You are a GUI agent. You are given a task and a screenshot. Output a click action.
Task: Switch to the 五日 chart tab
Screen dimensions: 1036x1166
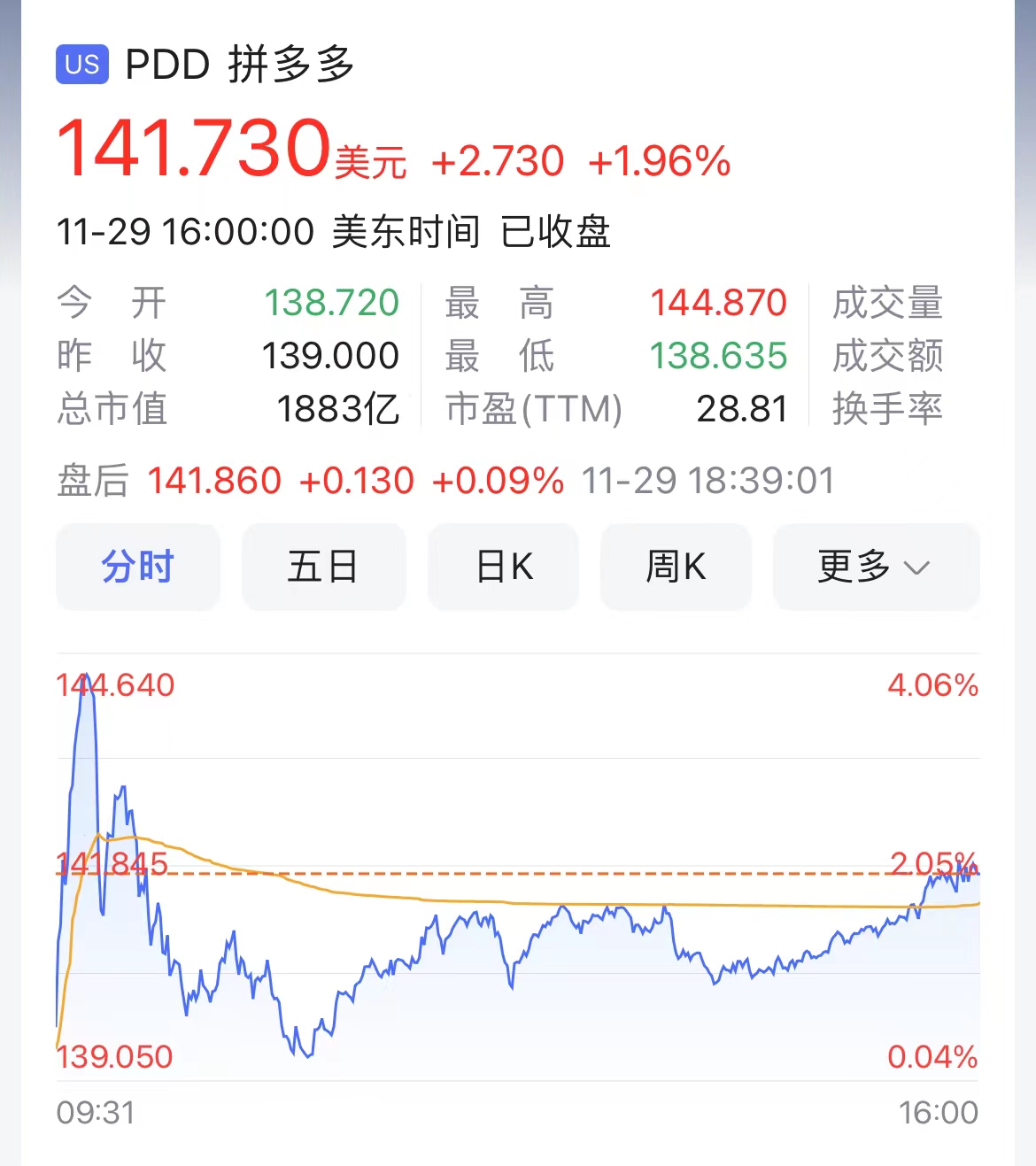click(x=323, y=568)
